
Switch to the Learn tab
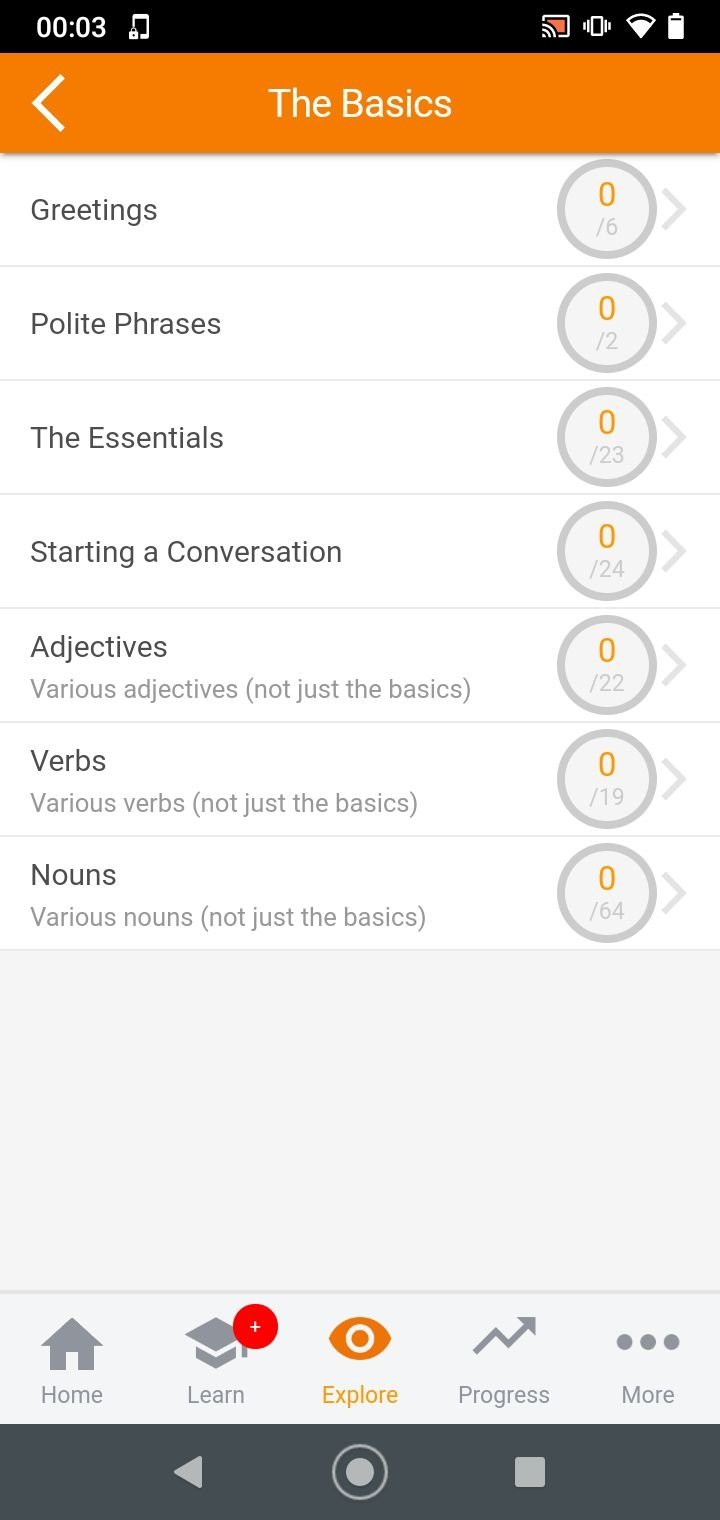216,1360
